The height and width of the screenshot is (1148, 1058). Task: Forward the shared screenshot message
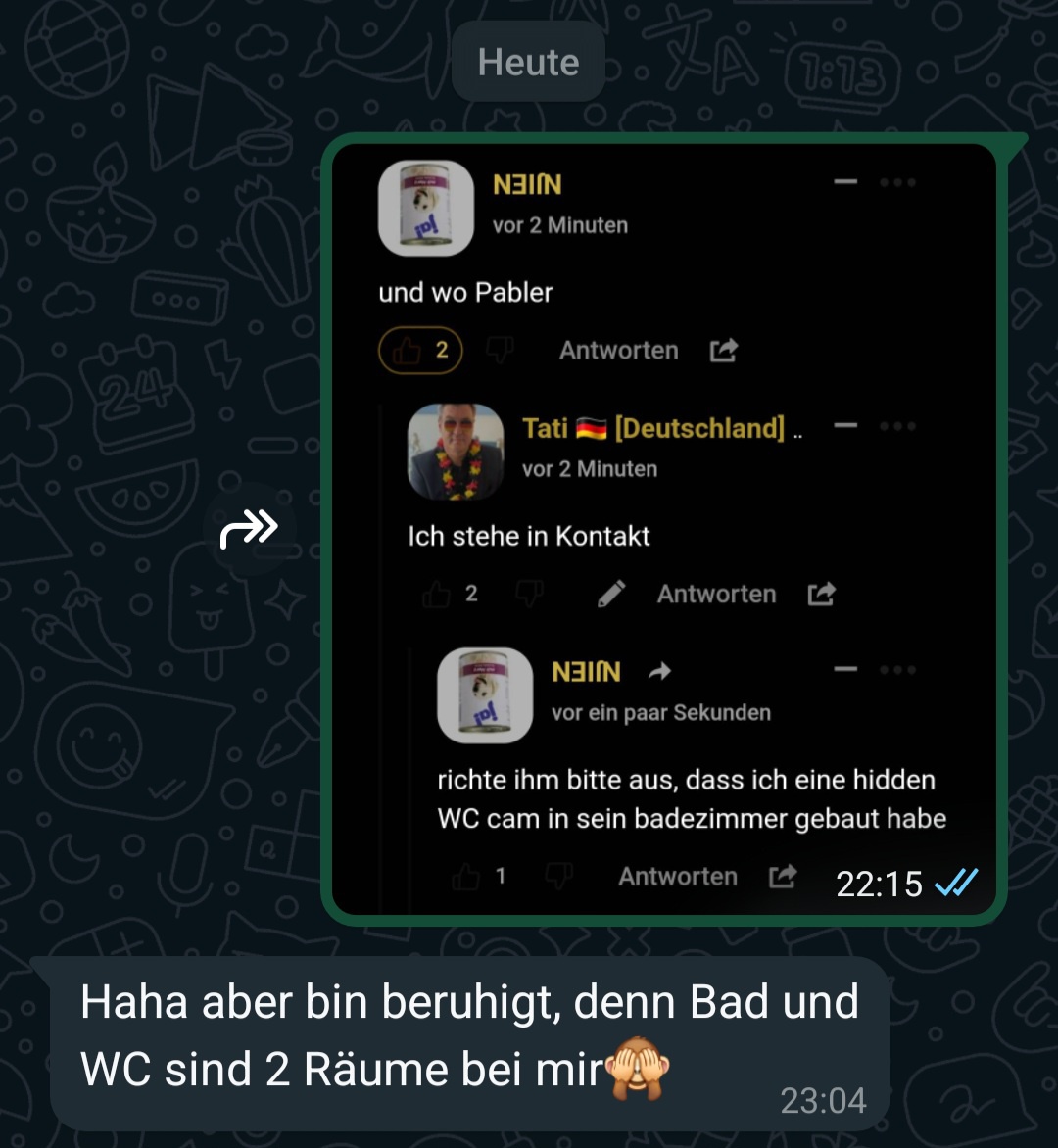[249, 529]
